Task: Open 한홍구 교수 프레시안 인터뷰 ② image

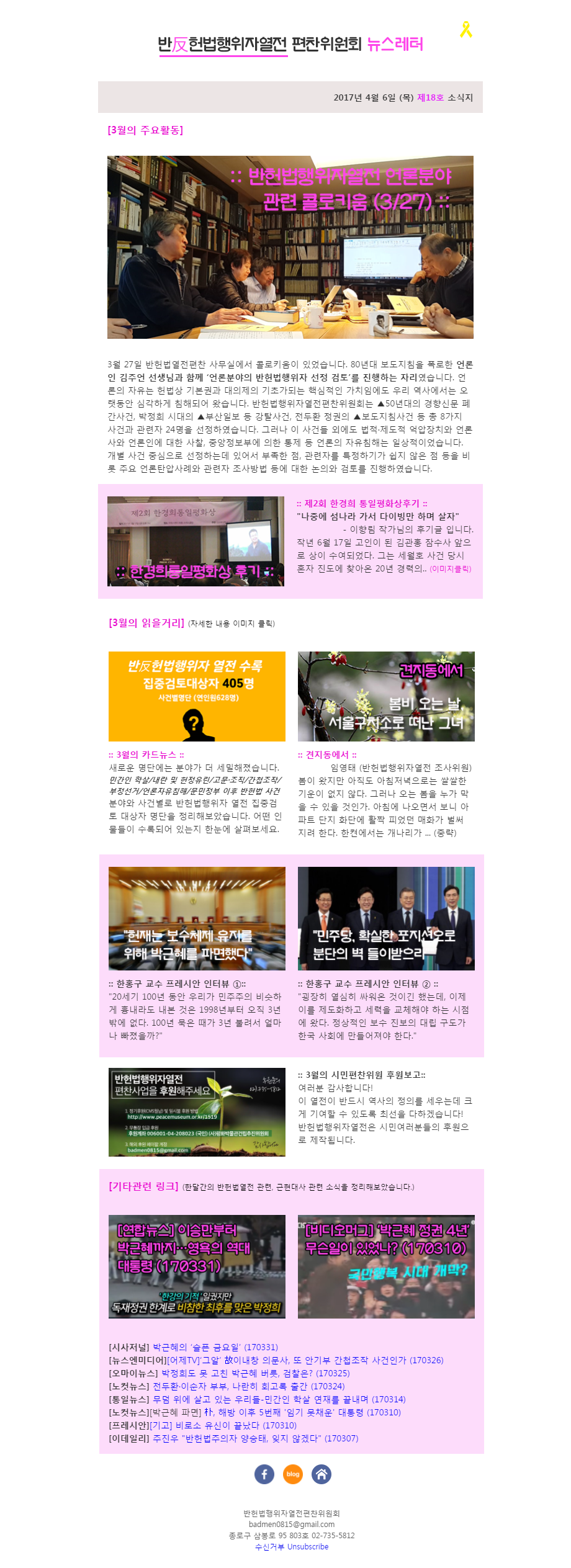Action: (x=385, y=918)
